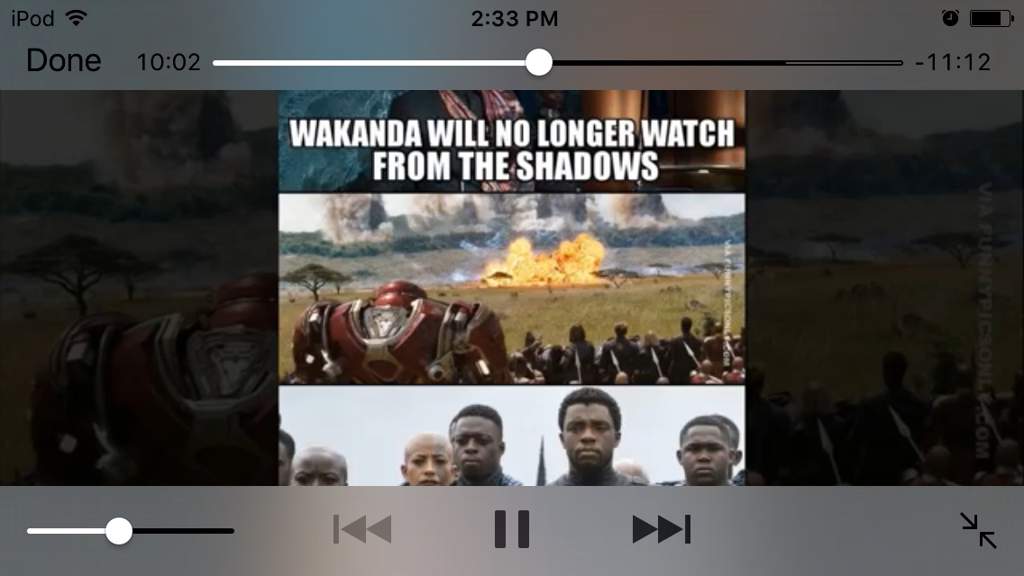Screen dimensions: 1024x576
Task: Skip to the next video
Action: [x=661, y=529]
